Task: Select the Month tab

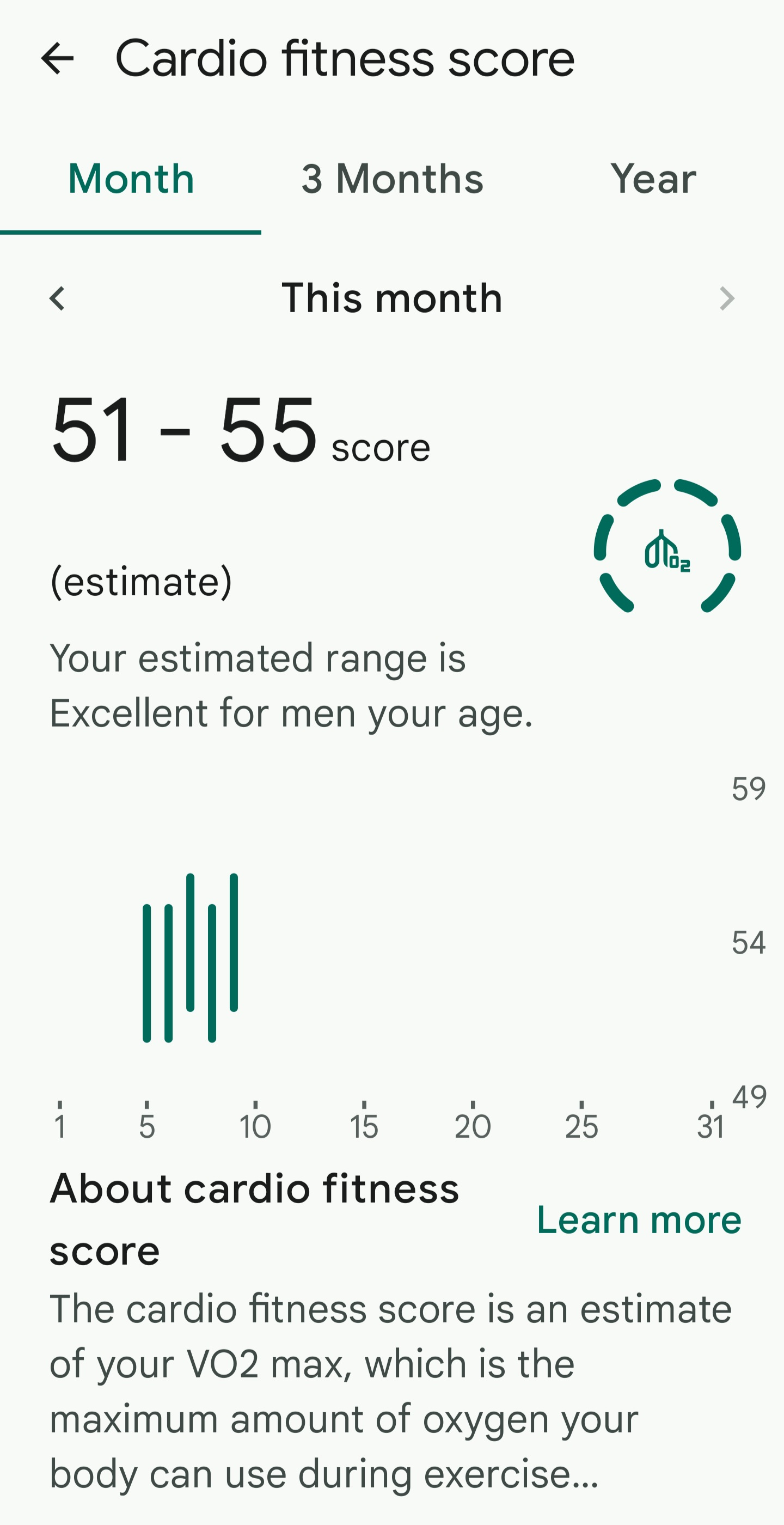Action: point(131,178)
